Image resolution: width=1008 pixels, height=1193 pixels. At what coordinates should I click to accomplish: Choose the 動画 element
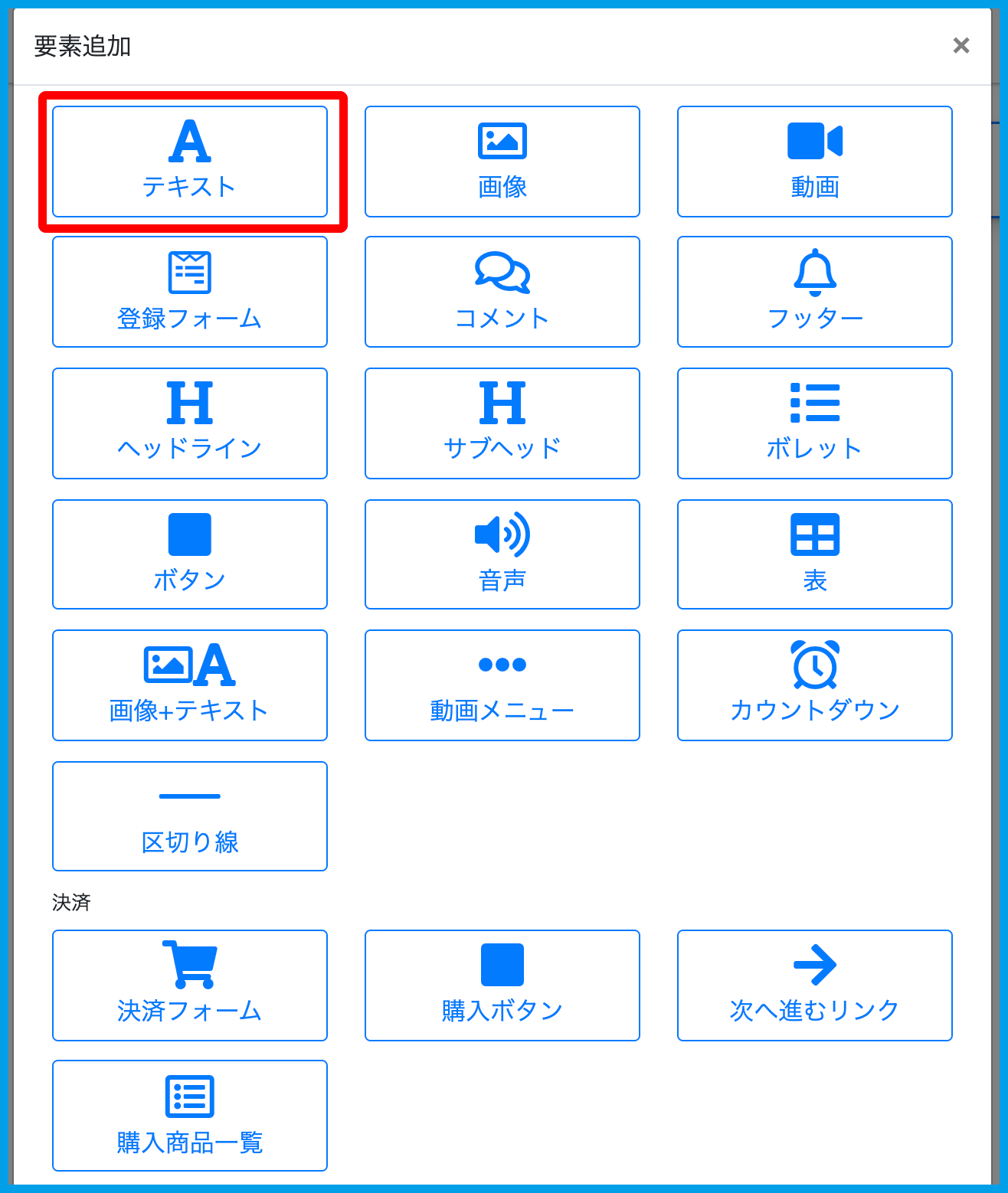(x=814, y=162)
